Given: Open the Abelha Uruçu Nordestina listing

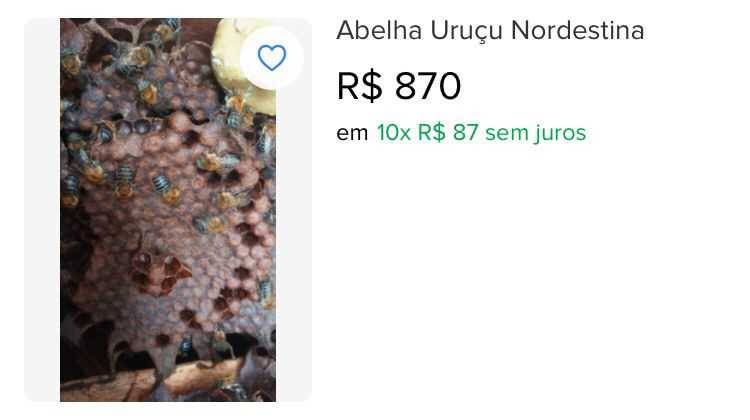Looking at the screenshot, I should pos(490,31).
